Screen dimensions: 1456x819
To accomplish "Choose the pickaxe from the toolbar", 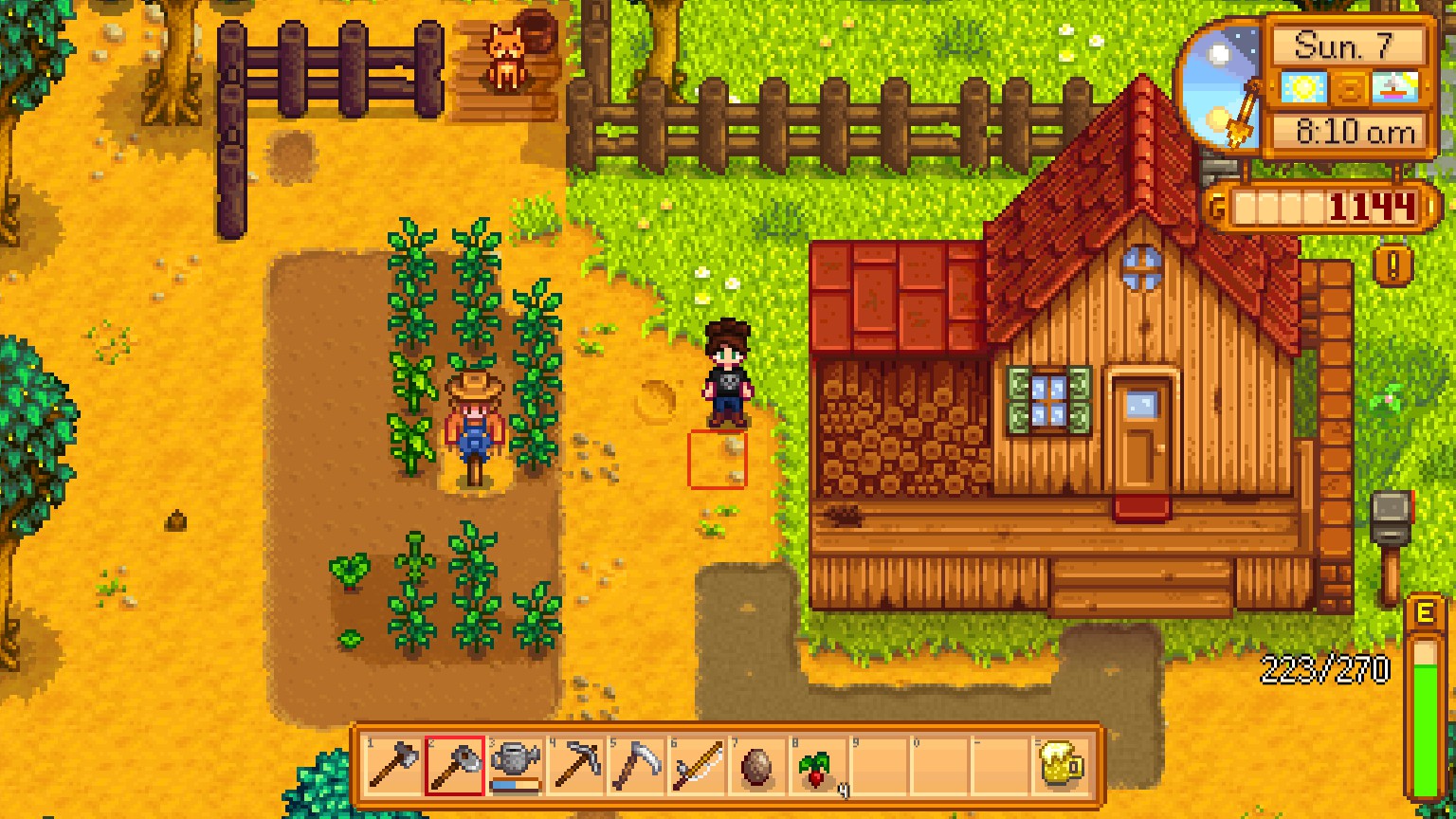I will pos(576,766).
